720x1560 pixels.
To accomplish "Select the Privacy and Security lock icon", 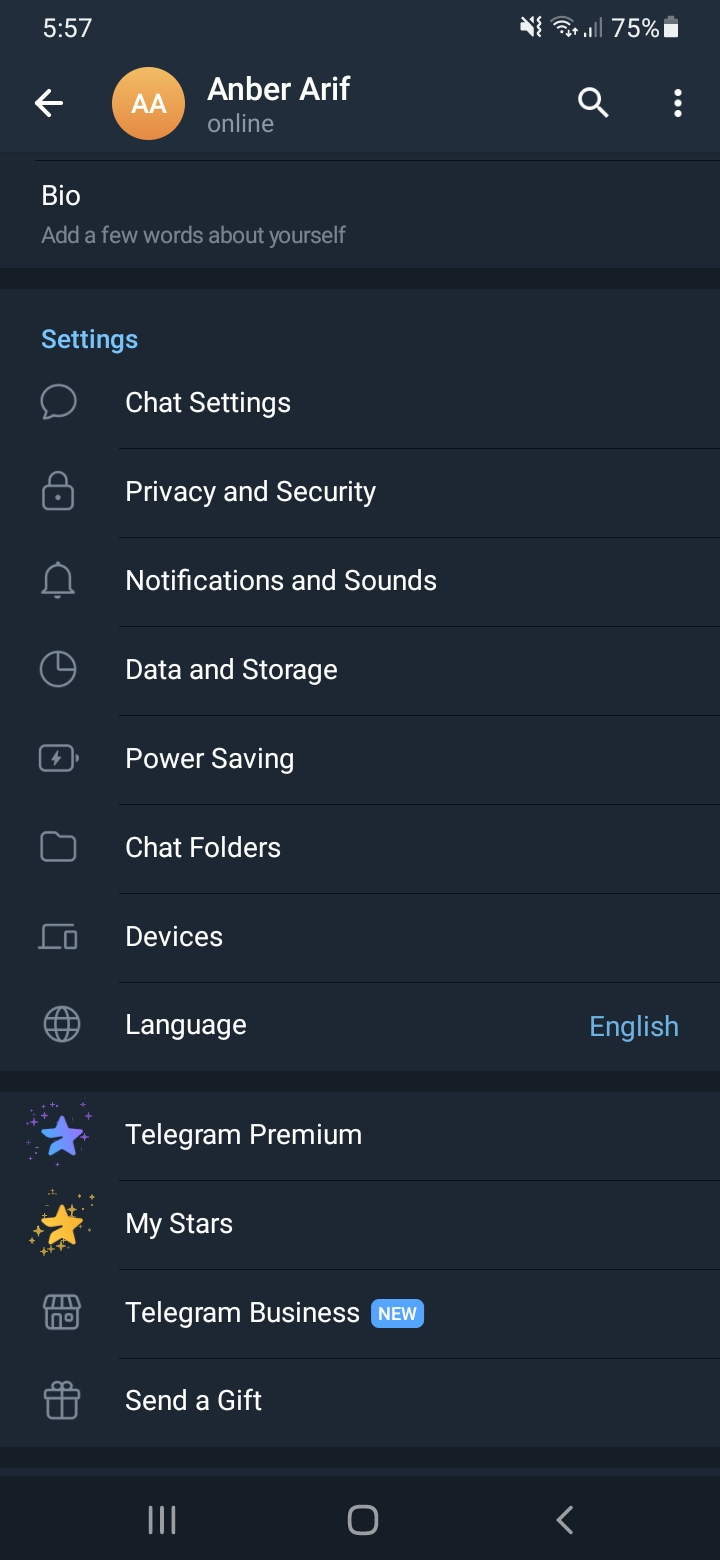I will click(59, 491).
